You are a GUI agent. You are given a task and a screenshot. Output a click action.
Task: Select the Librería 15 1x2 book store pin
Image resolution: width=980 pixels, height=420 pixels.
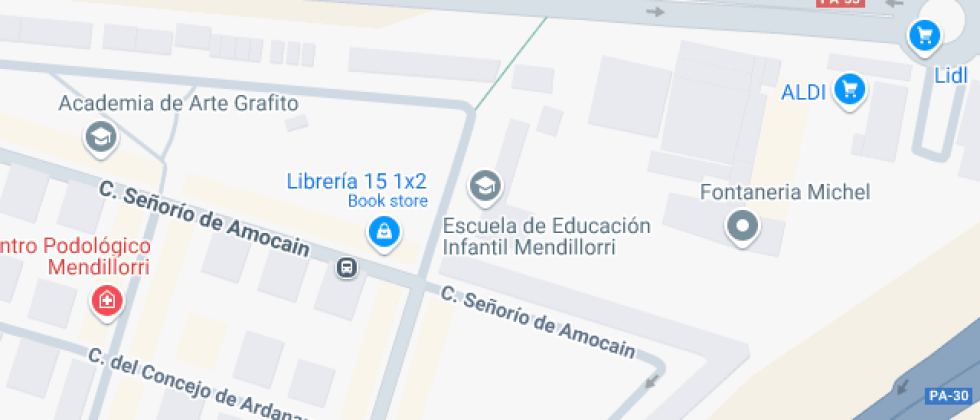(x=384, y=233)
